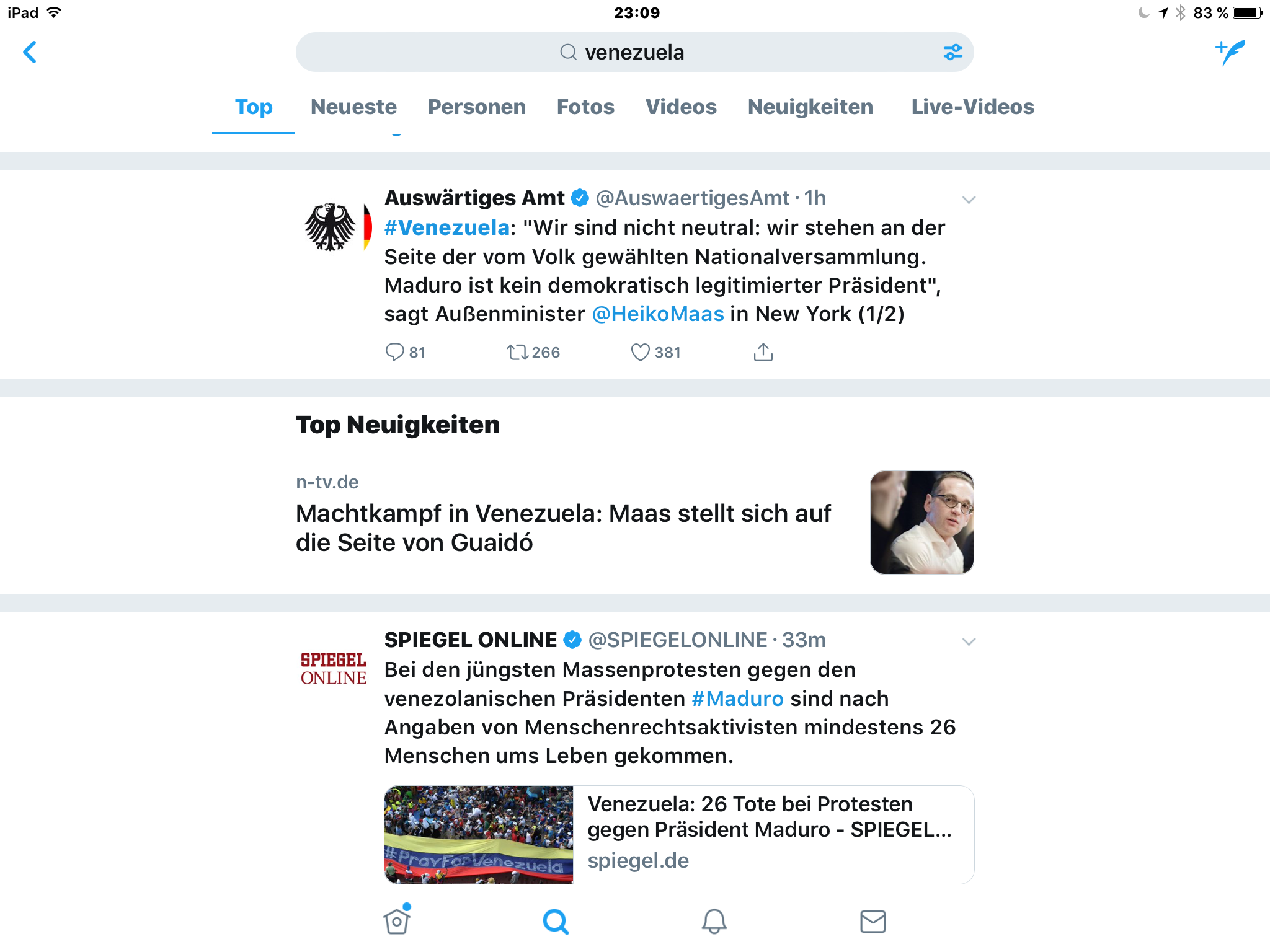Retweet the Auswärtiges Amt tweet
The width and height of the screenshot is (1270, 952).
click(518, 352)
